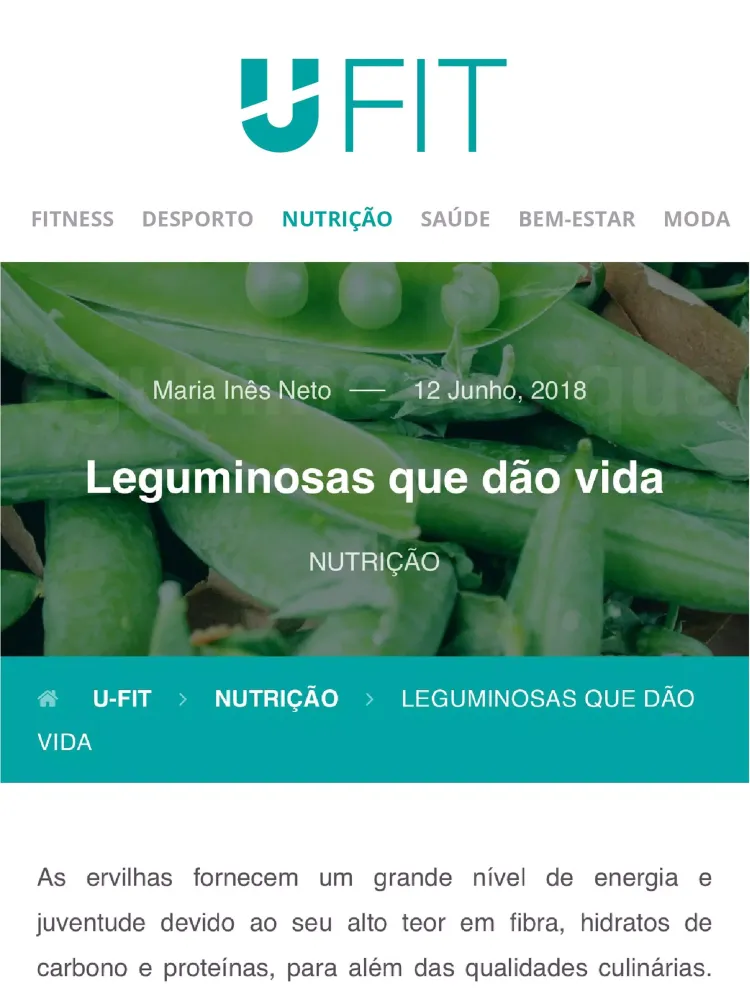The width and height of the screenshot is (750, 1000).
Task: Open the BEM-ESTAR category
Action: click(x=576, y=219)
